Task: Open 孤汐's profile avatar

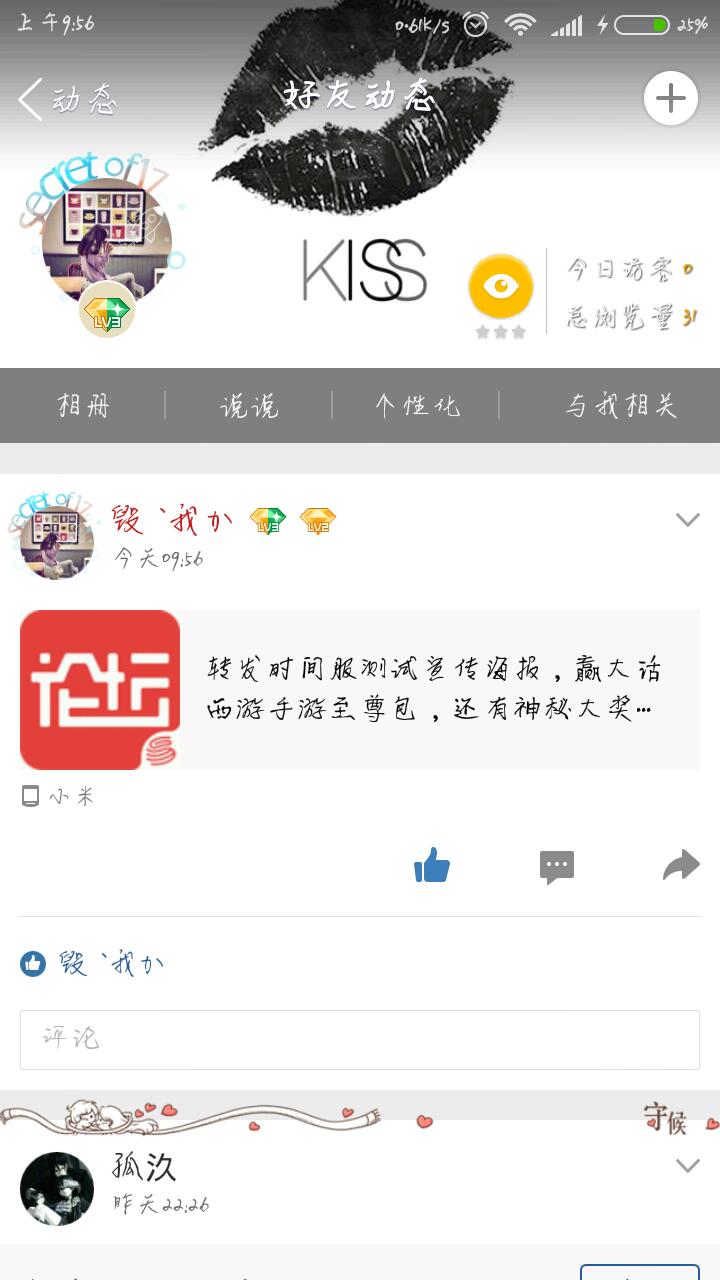Action: point(57,1188)
